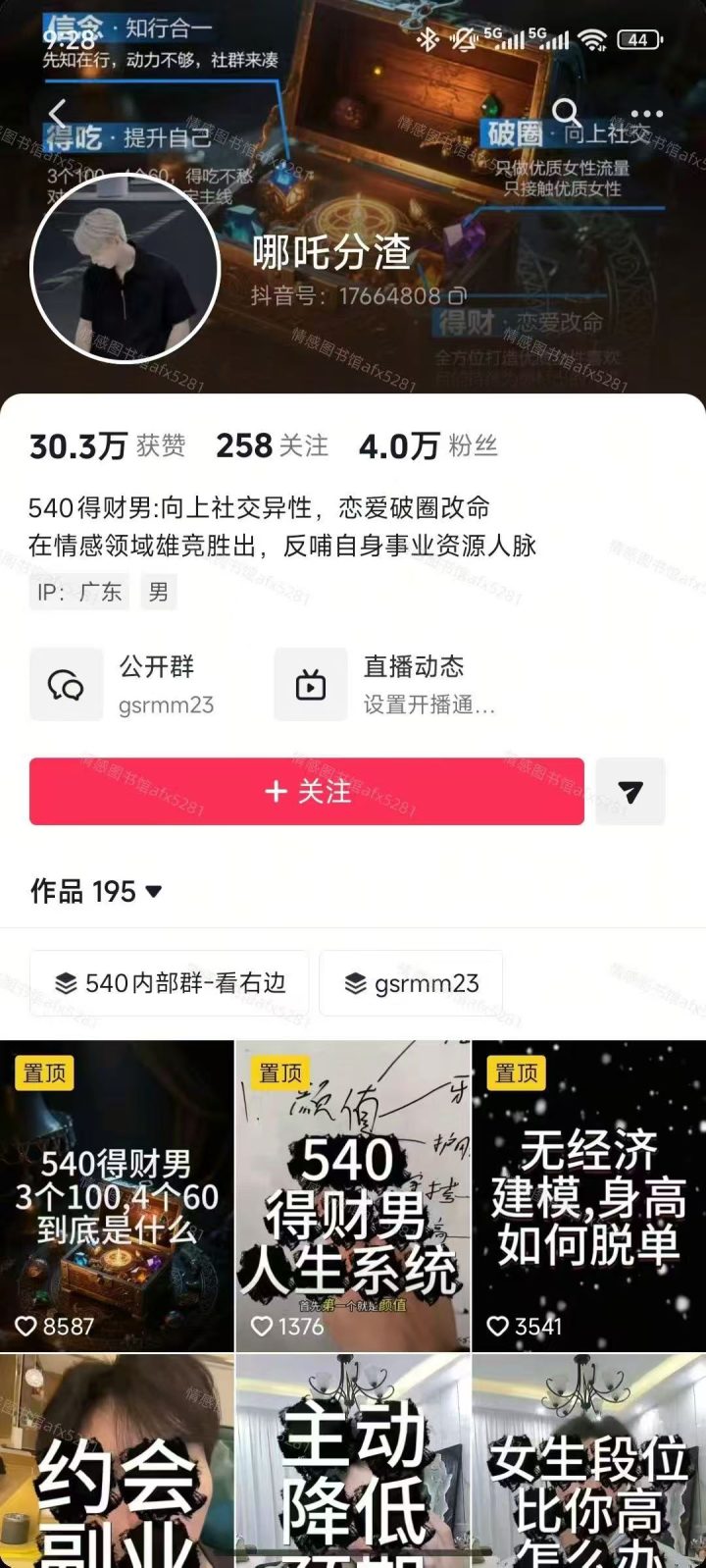Open search on this profile
This screenshot has height=1568, width=706.
[566, 114]
